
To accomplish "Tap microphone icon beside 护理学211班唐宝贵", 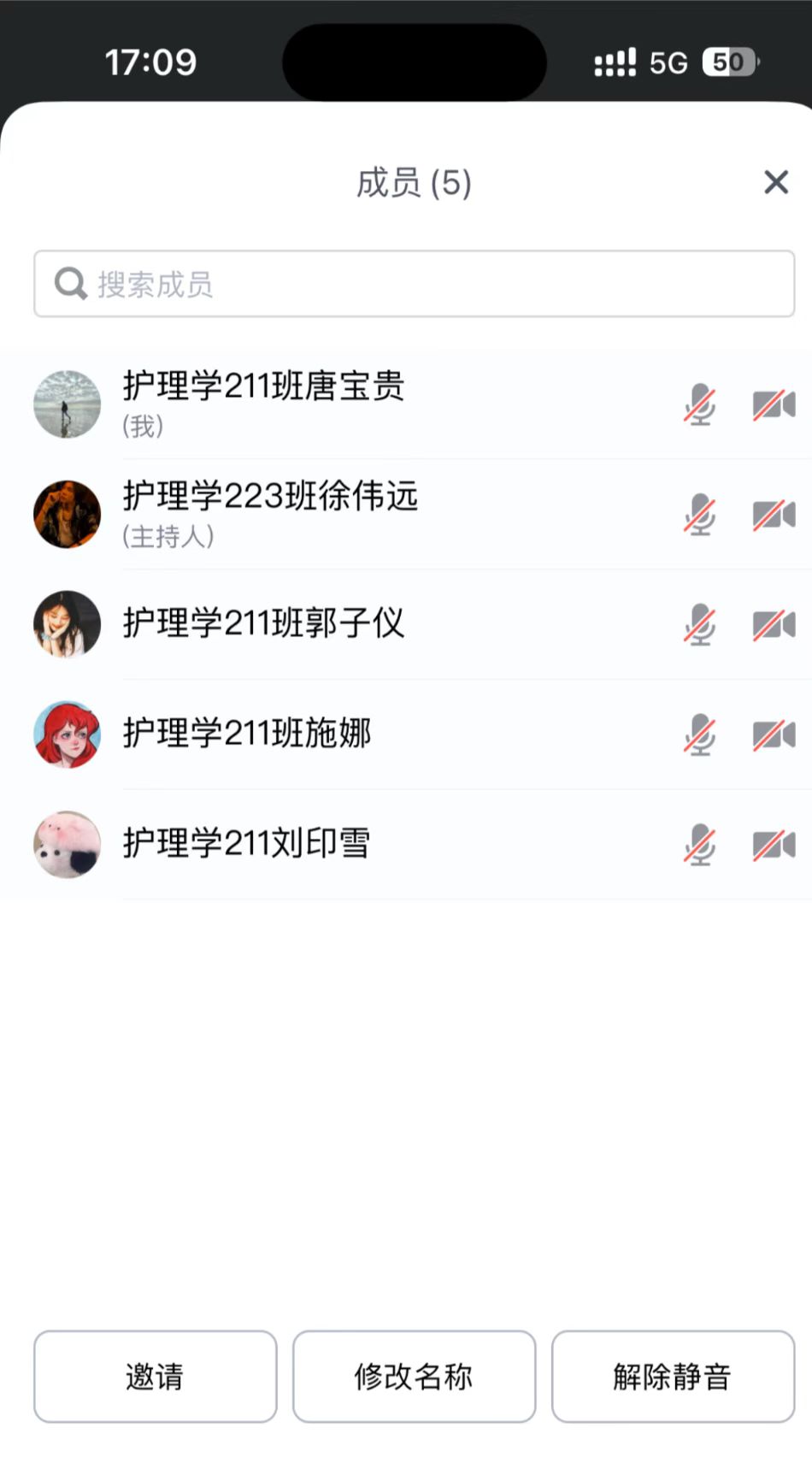I will coord(699,404).
